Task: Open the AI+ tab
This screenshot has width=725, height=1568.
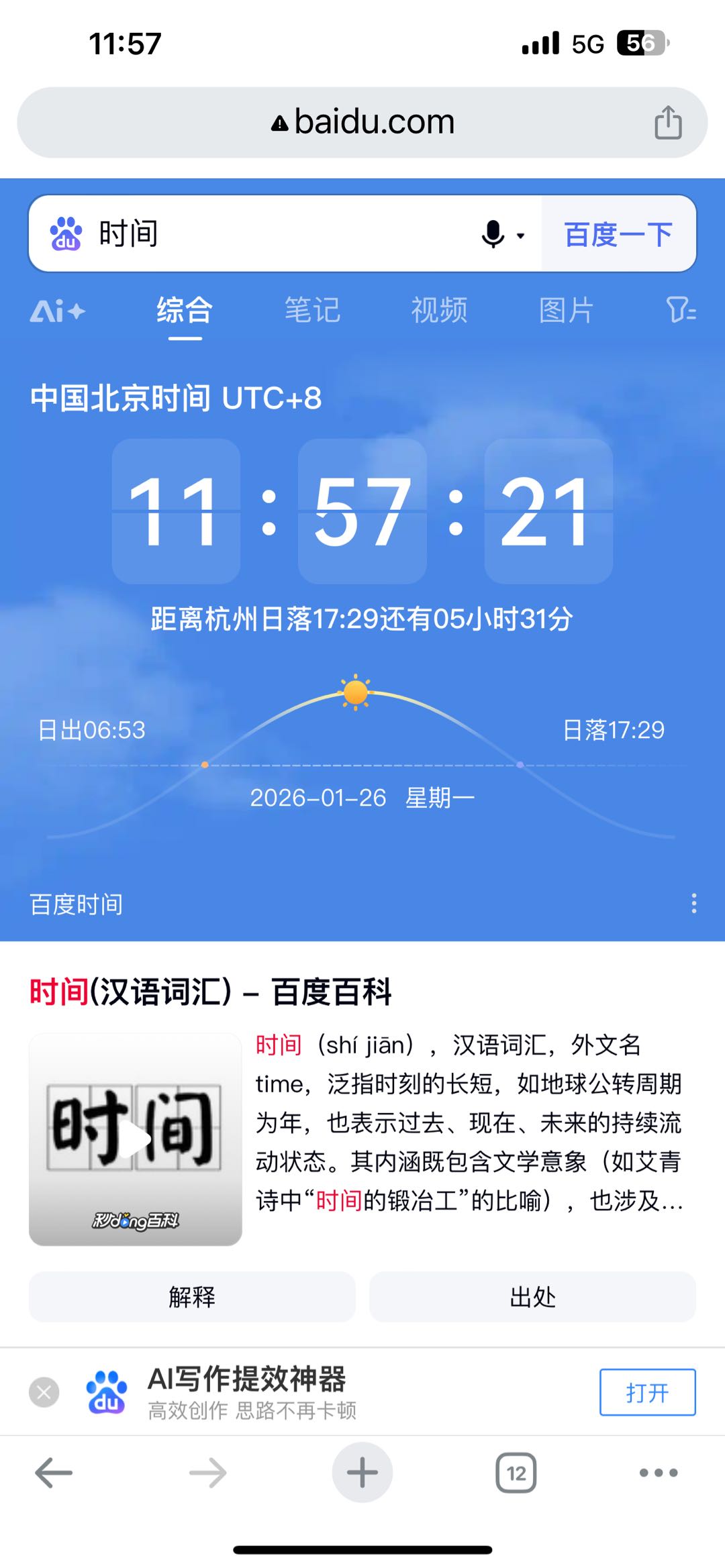Action: pos(57,311)
